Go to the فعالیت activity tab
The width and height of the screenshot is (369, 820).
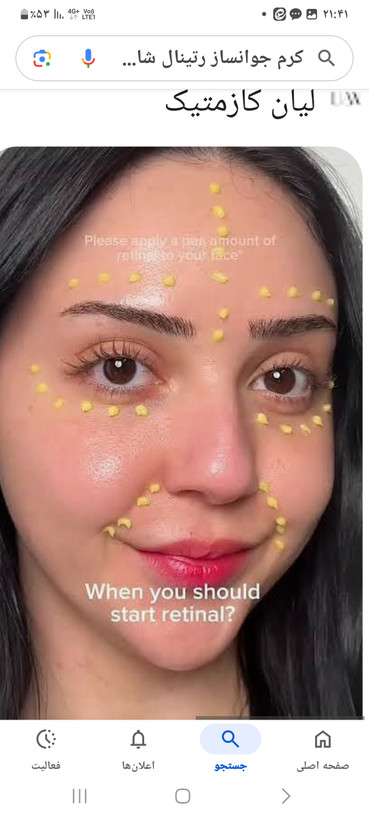[x=46, y=750]
